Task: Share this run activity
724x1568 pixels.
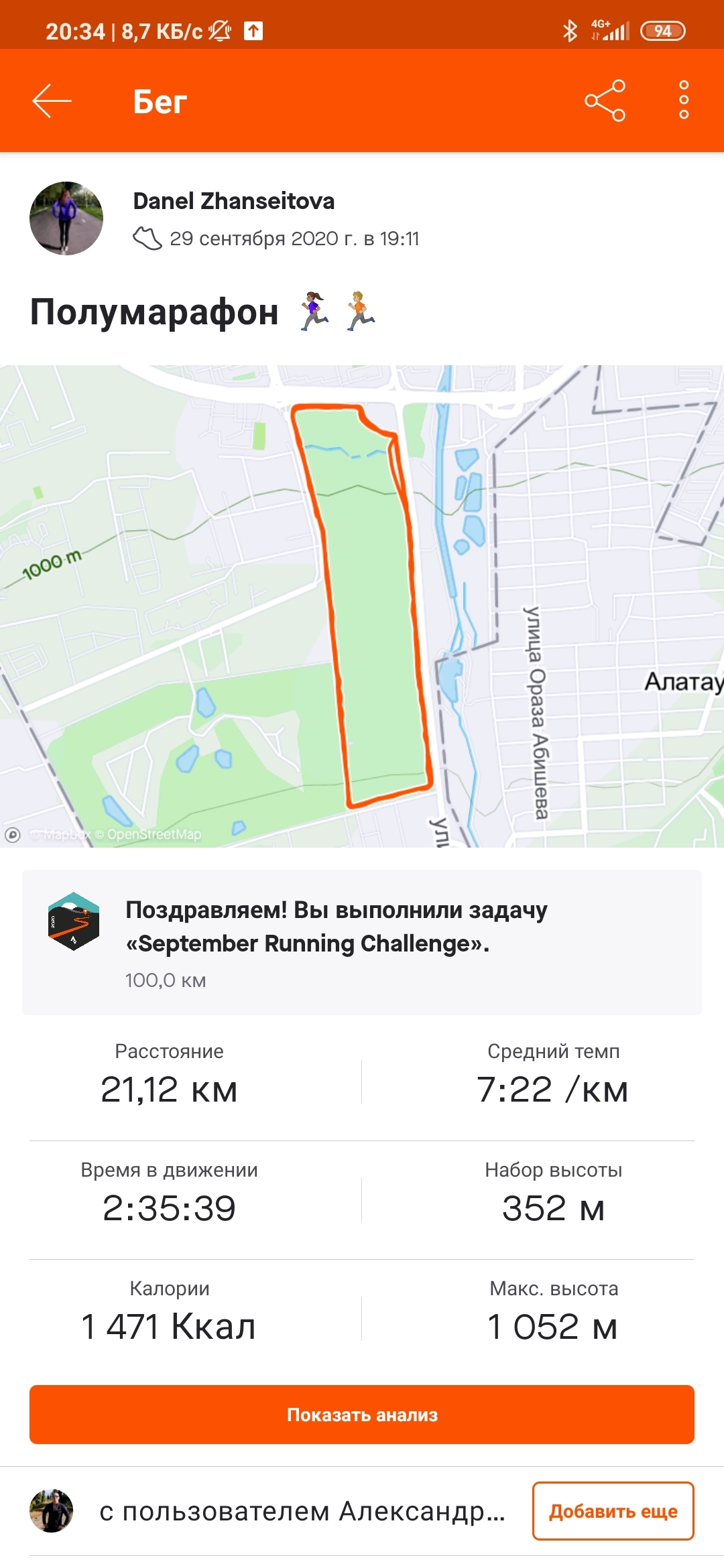Action: (x=605, y=101)
